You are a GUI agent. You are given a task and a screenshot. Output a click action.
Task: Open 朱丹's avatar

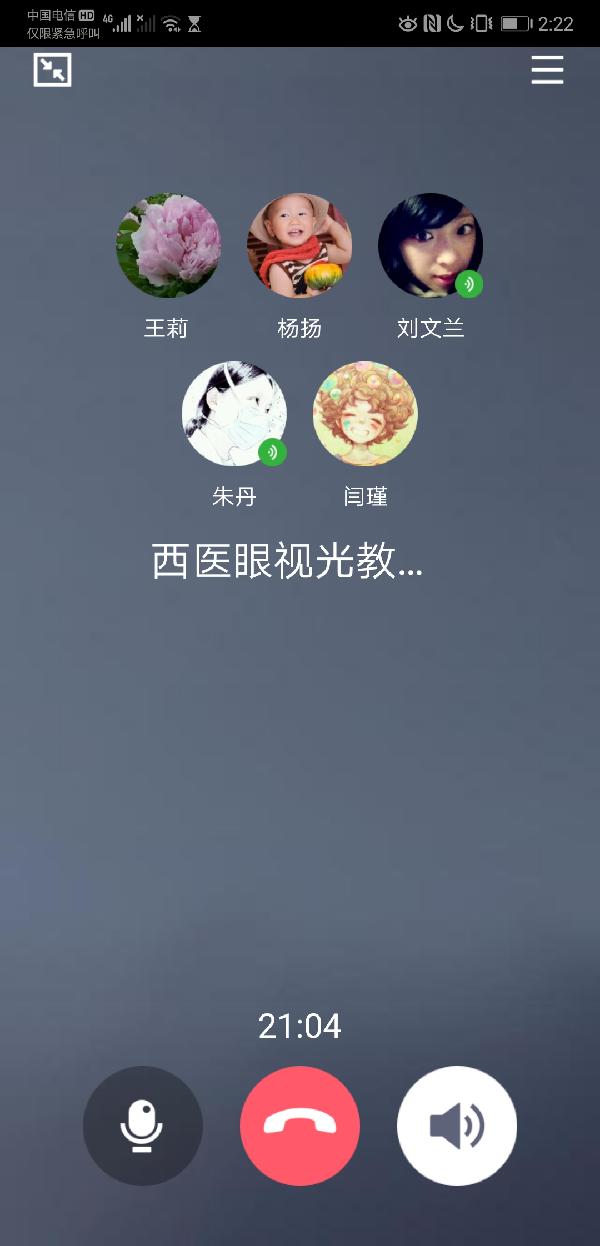(x=233, y=414)
